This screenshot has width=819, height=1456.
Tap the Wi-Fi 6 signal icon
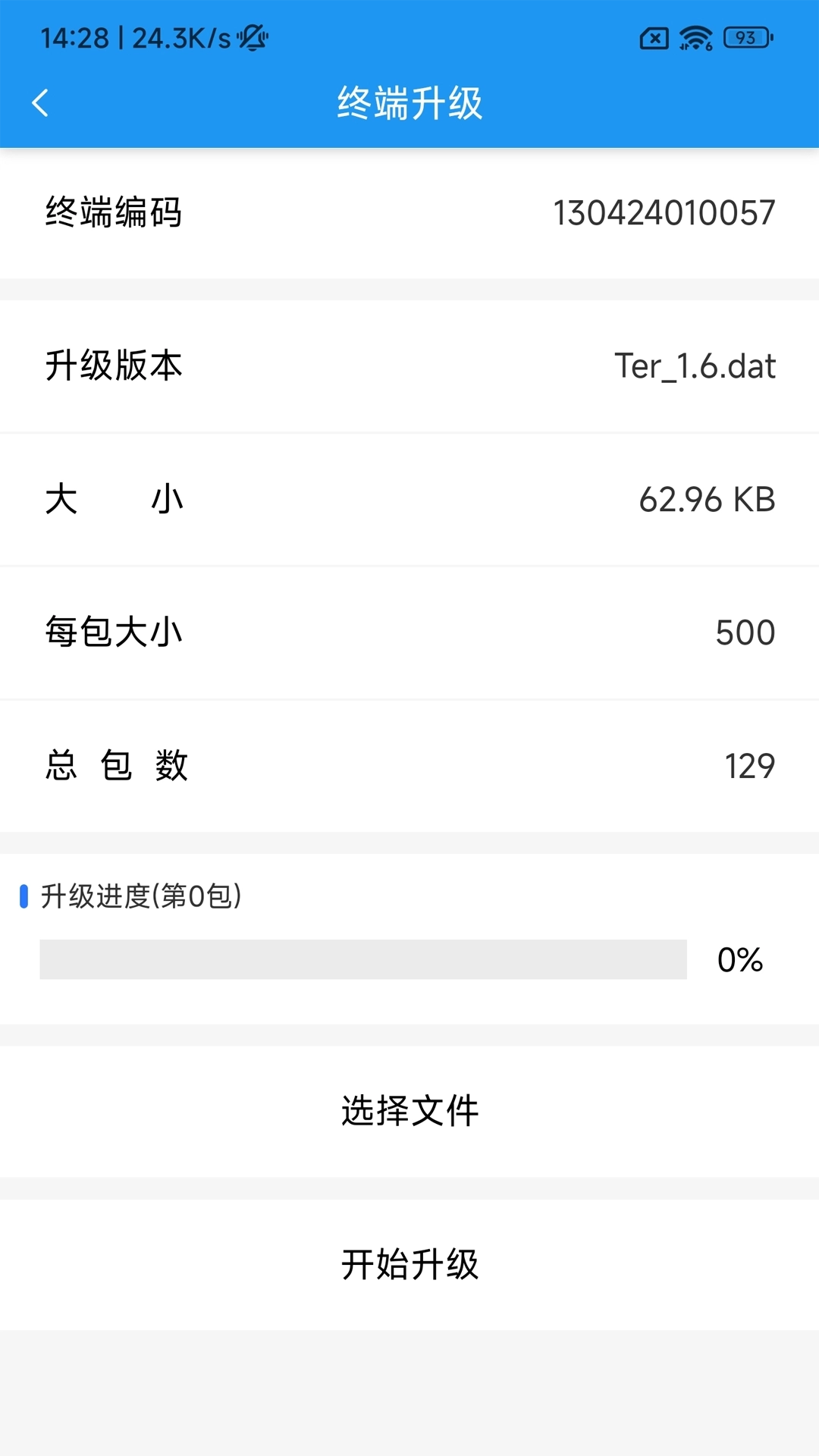(696, 36)
